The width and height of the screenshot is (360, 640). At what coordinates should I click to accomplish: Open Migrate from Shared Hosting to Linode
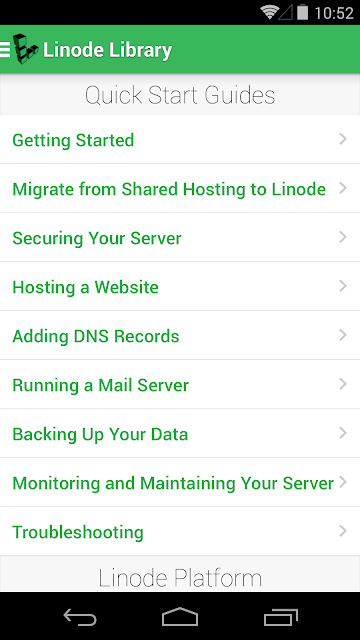[x=180, y=188]
